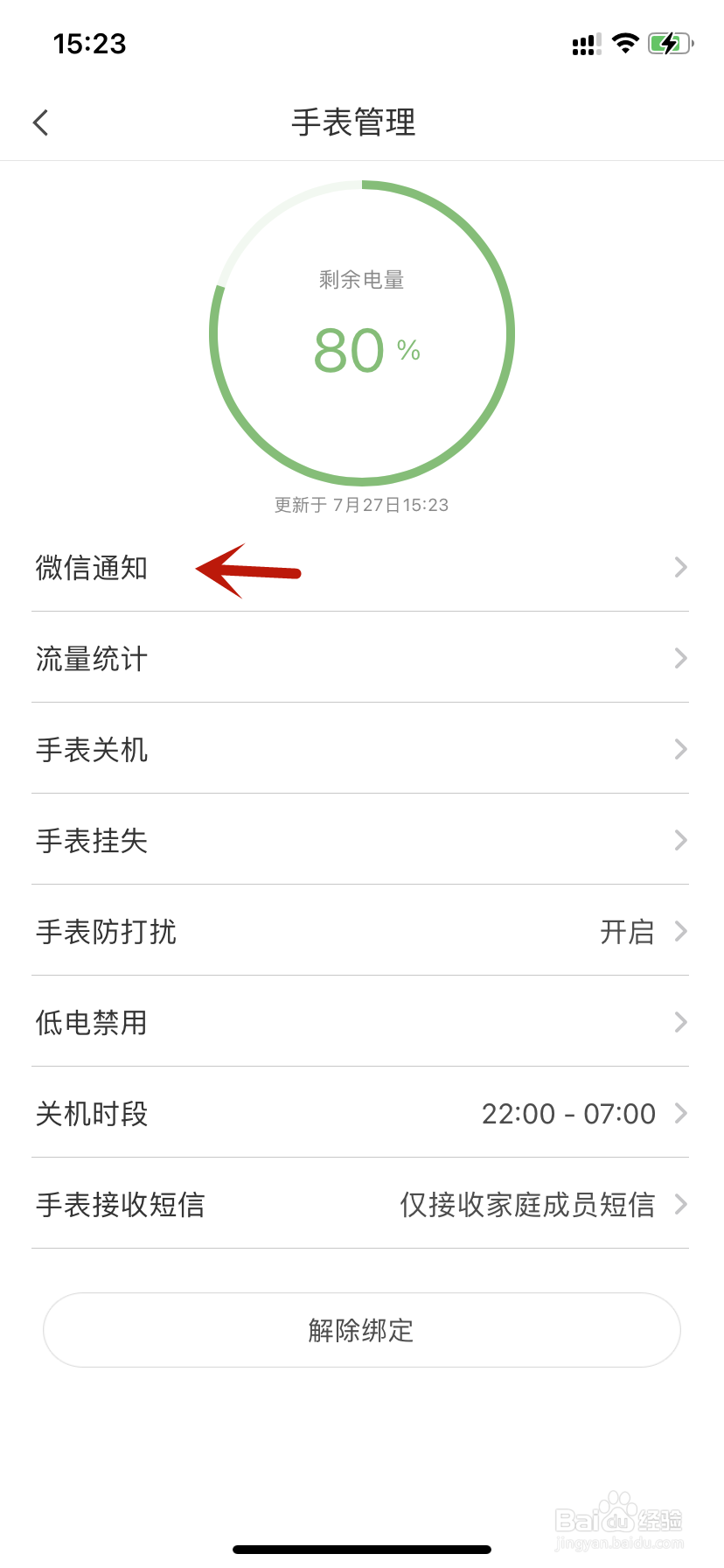Image resolution: width=724 pixels, height=1568 pixels.
Task: Tap the home indicator bar at bottom
Action: point(361,1547)
